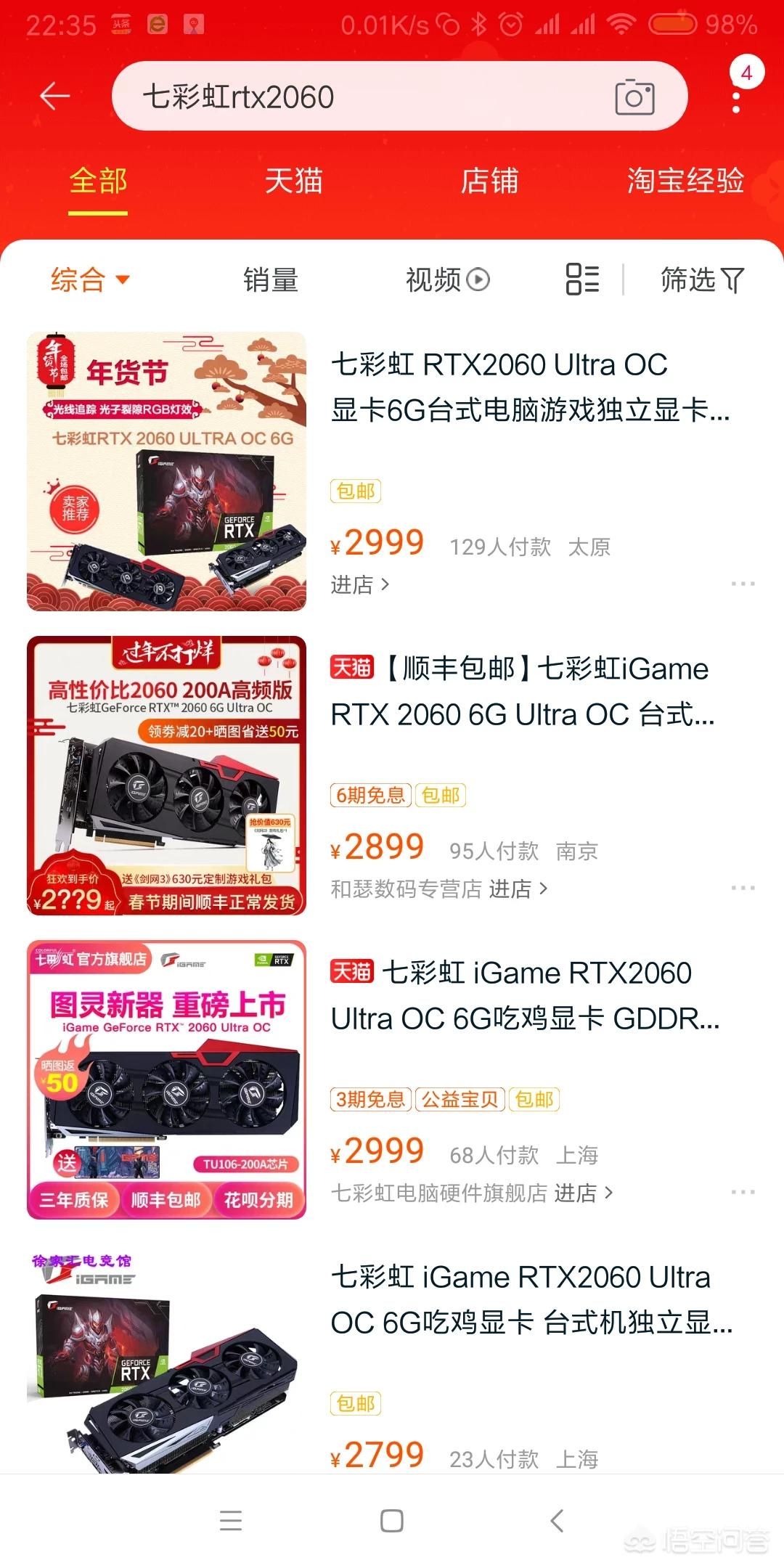This screenshot has height=1568, width=784.
Task: Go back using the top-left arrow
Action: point(54,97)
